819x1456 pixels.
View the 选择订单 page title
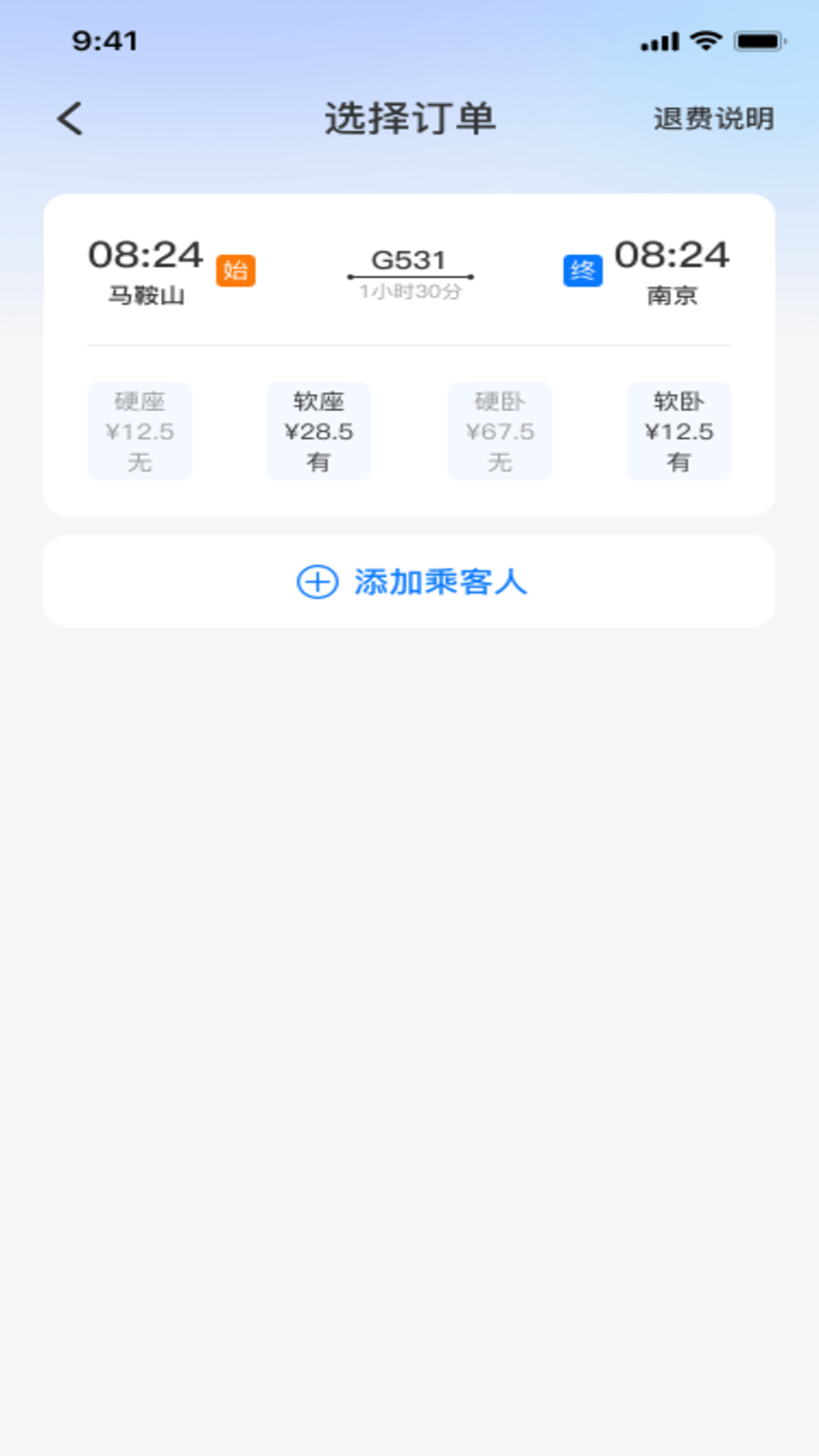click(x=409, y=118)
